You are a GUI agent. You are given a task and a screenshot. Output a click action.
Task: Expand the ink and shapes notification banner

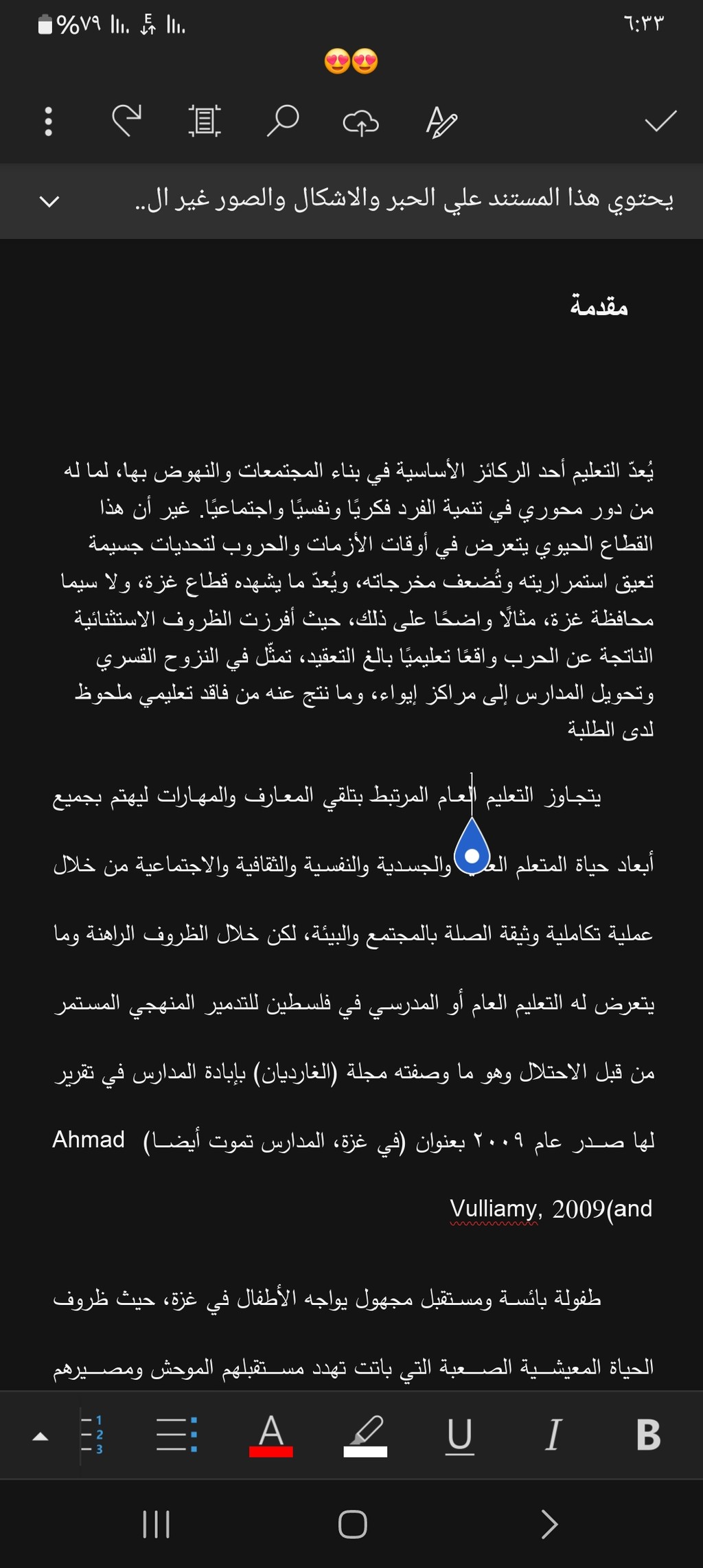[49, 201]
